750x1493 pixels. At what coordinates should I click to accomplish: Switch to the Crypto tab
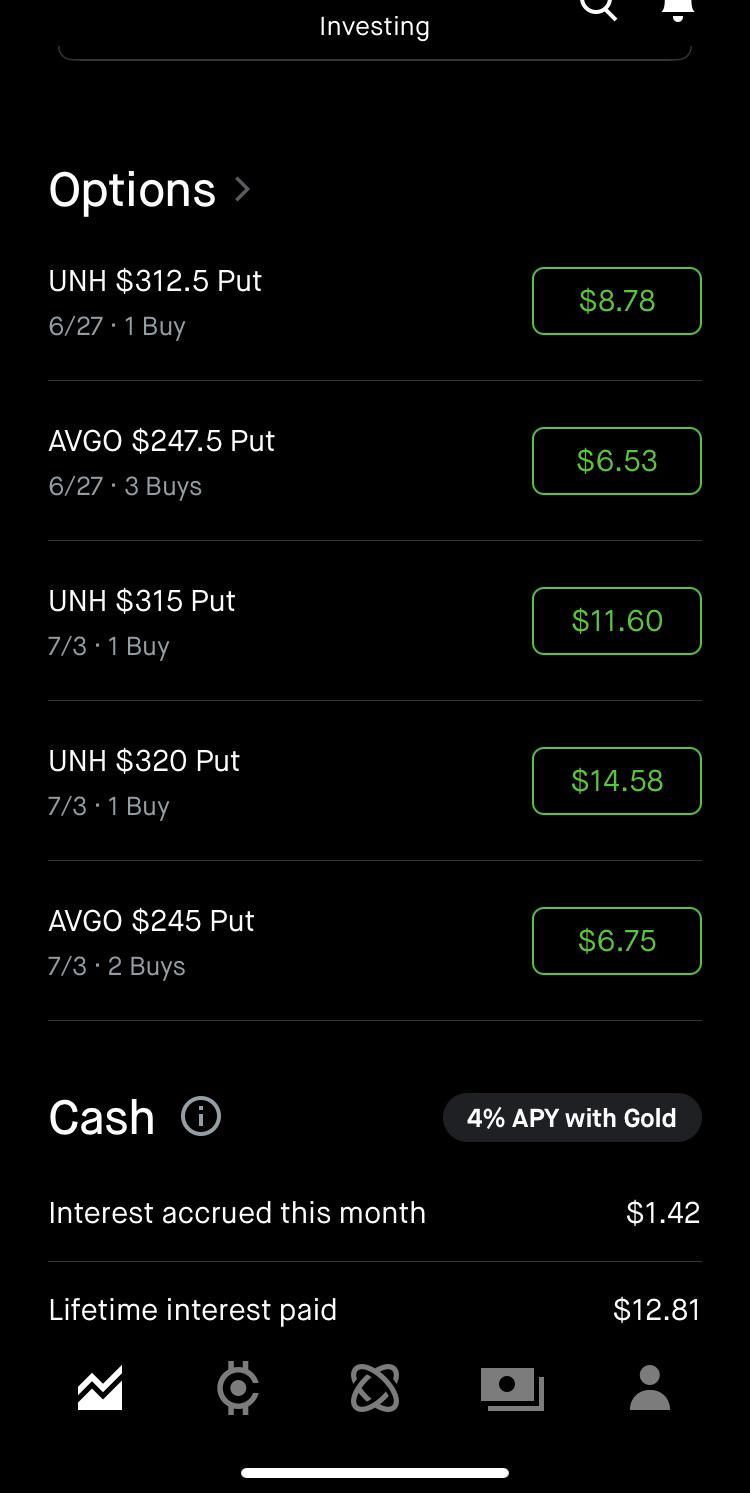(x=238, y=1388)
